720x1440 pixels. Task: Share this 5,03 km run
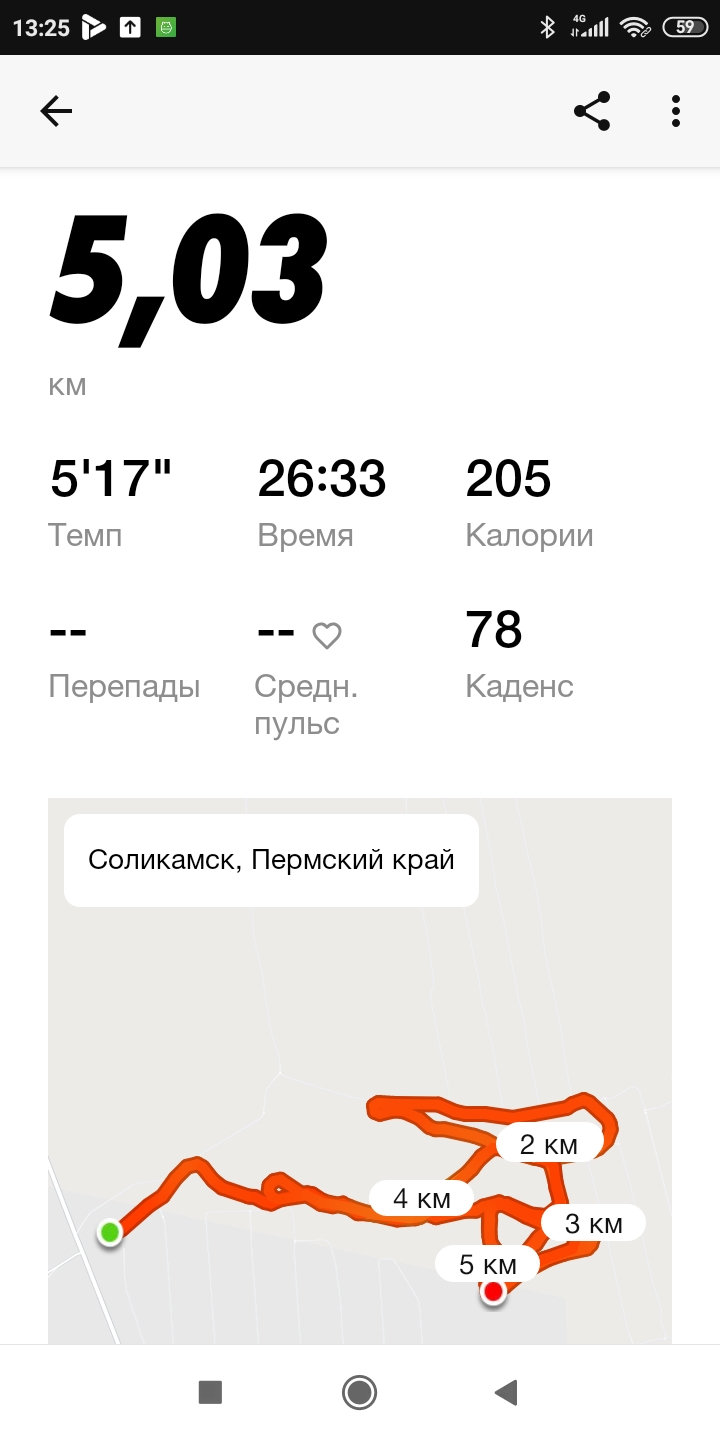point(592,111)
